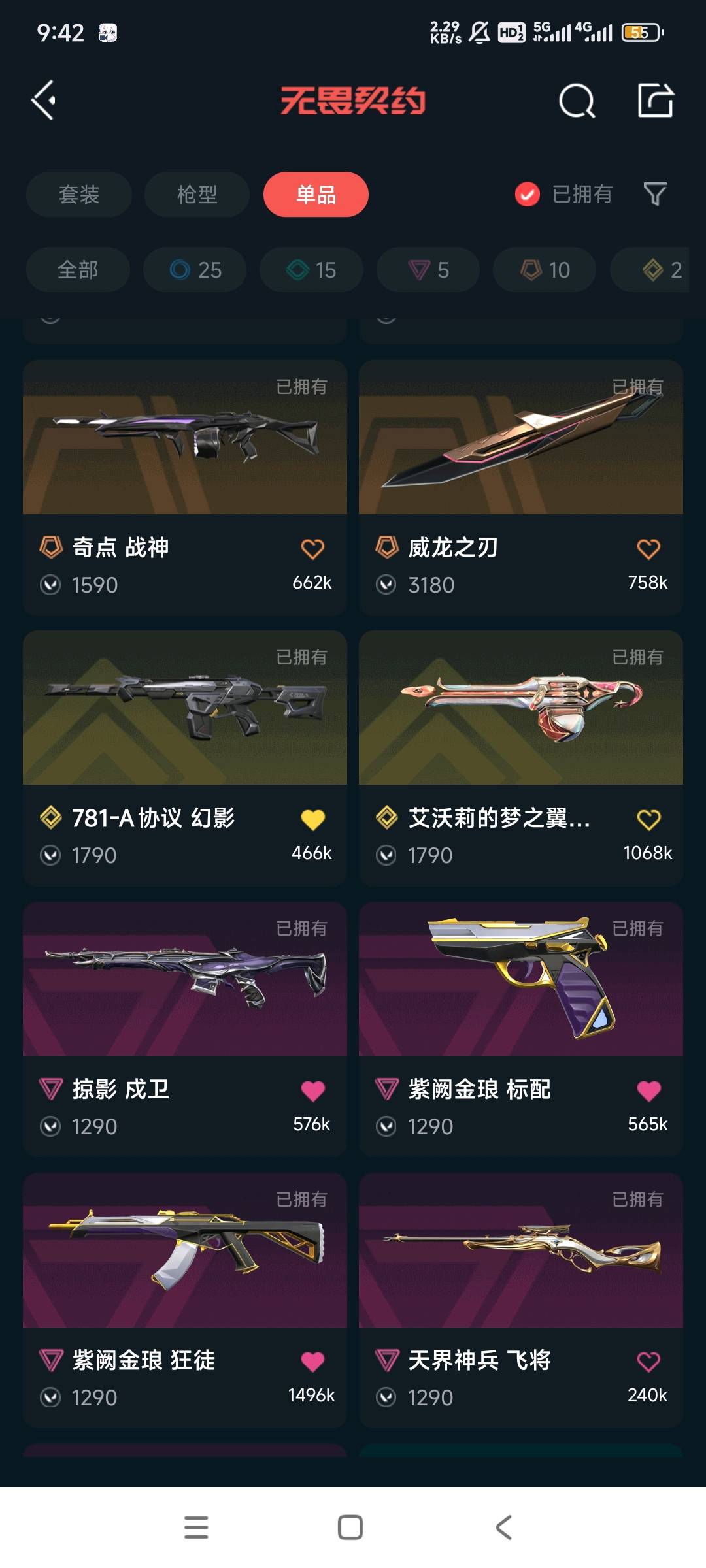
Task: Open the 紫阙金琅 标配 skin card
Action: [x=521, y=979]
